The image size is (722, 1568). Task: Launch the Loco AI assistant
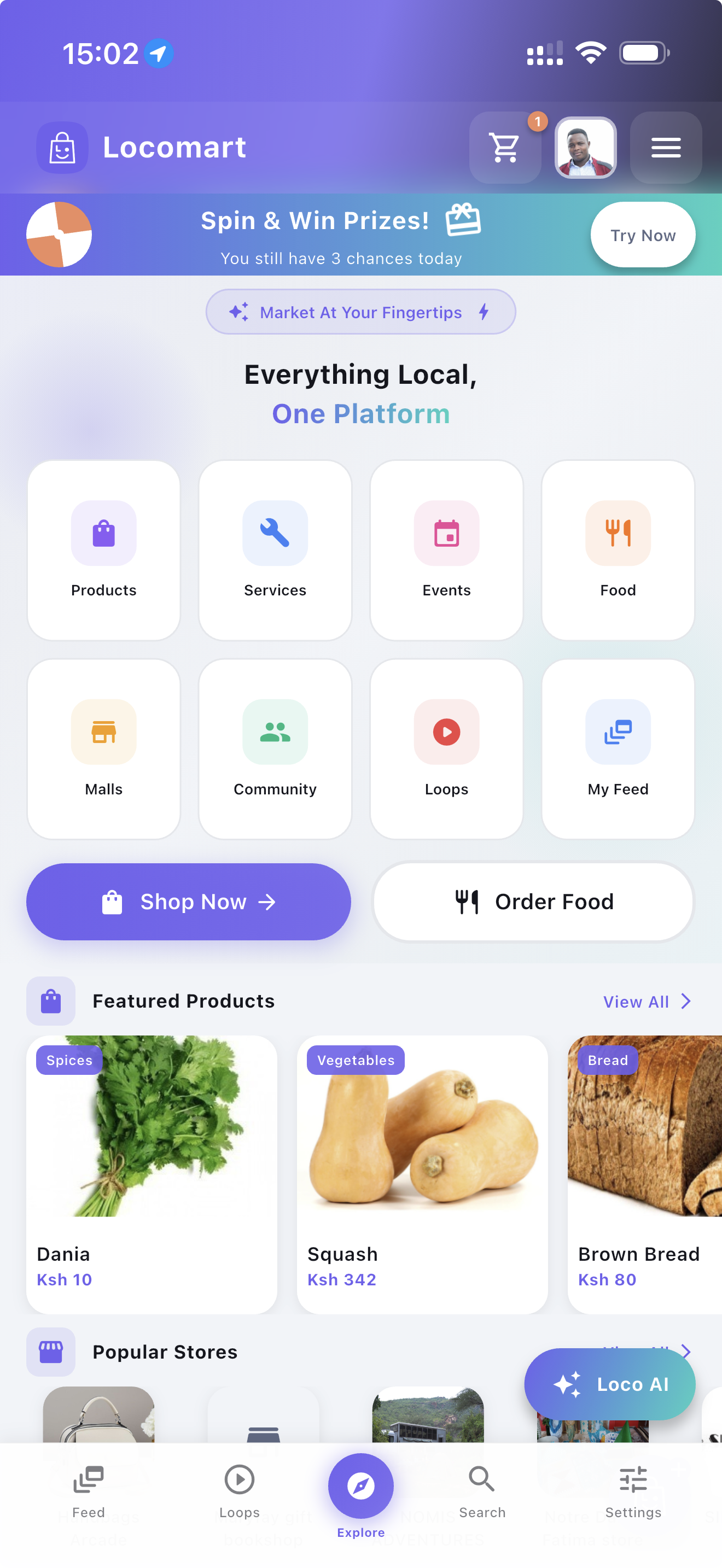(609, 1384)
